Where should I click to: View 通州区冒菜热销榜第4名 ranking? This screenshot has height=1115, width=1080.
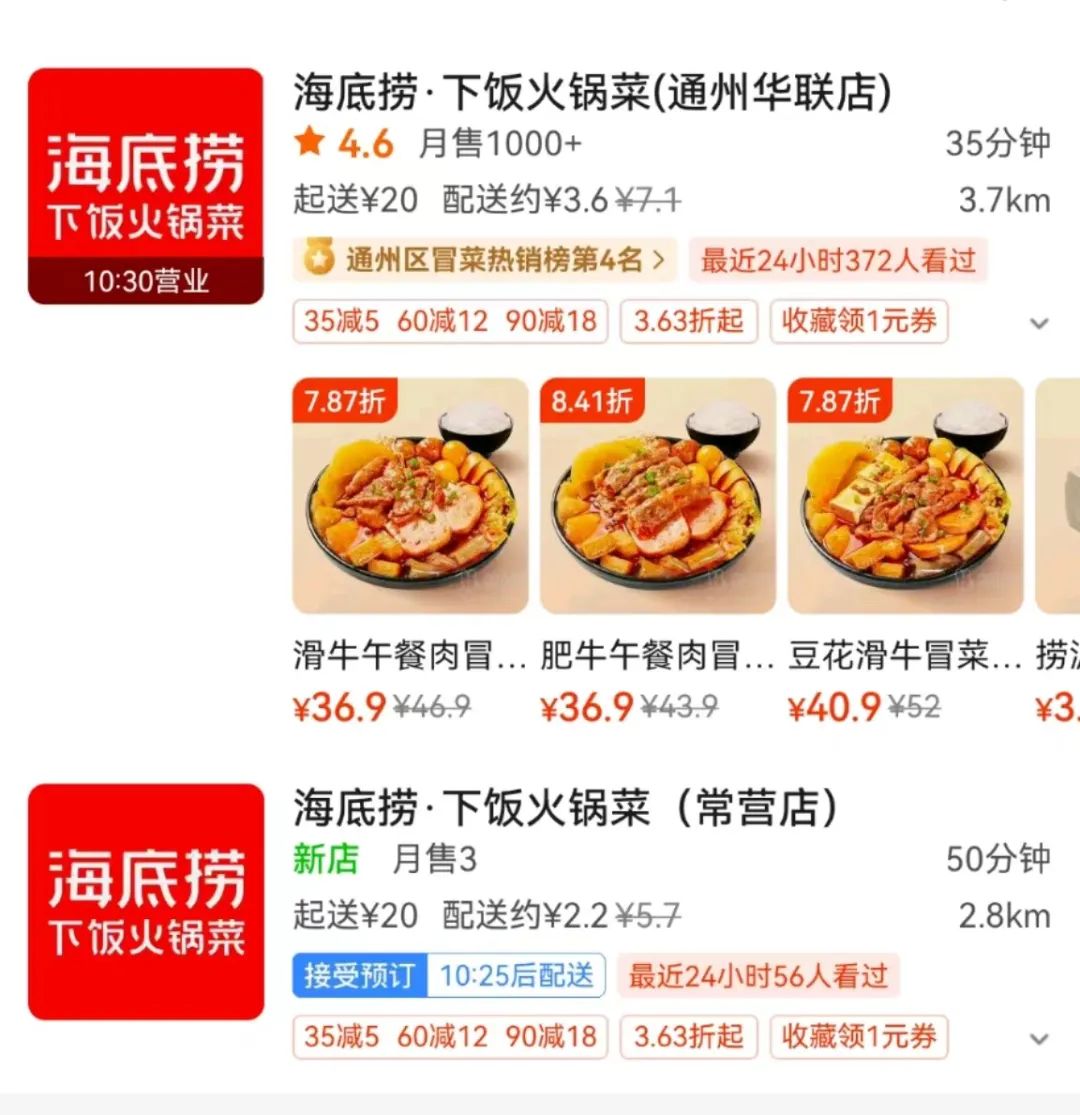point(486,261)
